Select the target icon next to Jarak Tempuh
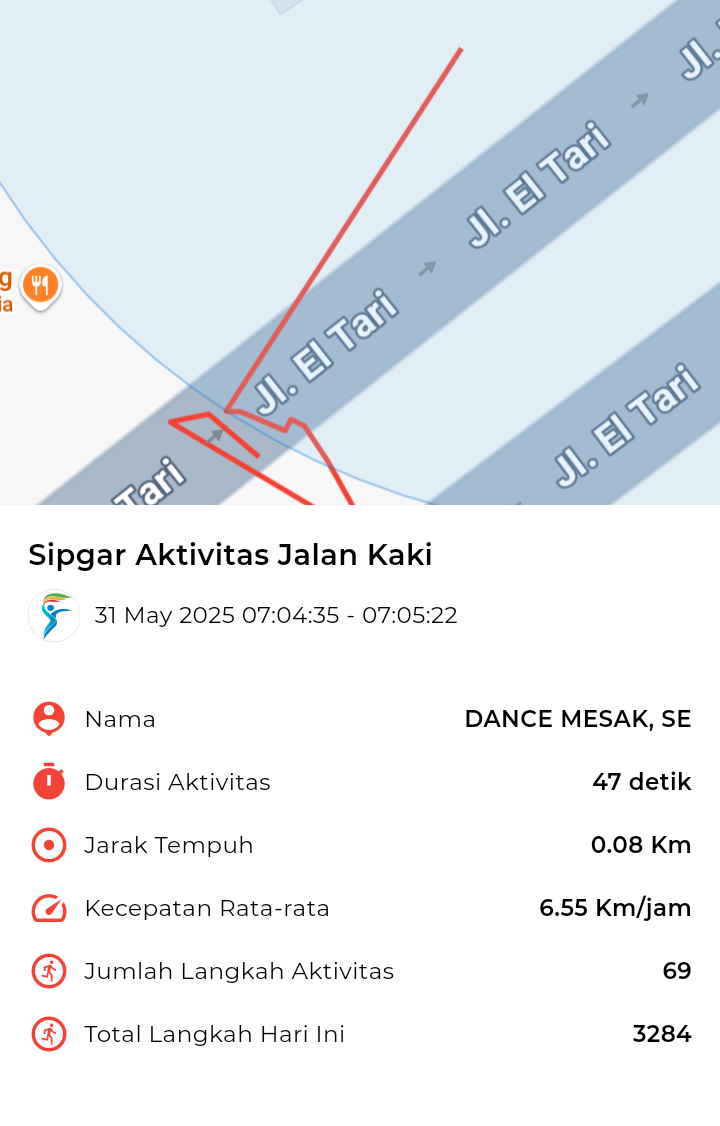This screenshot has width=720, height=1126. [48, 845]
